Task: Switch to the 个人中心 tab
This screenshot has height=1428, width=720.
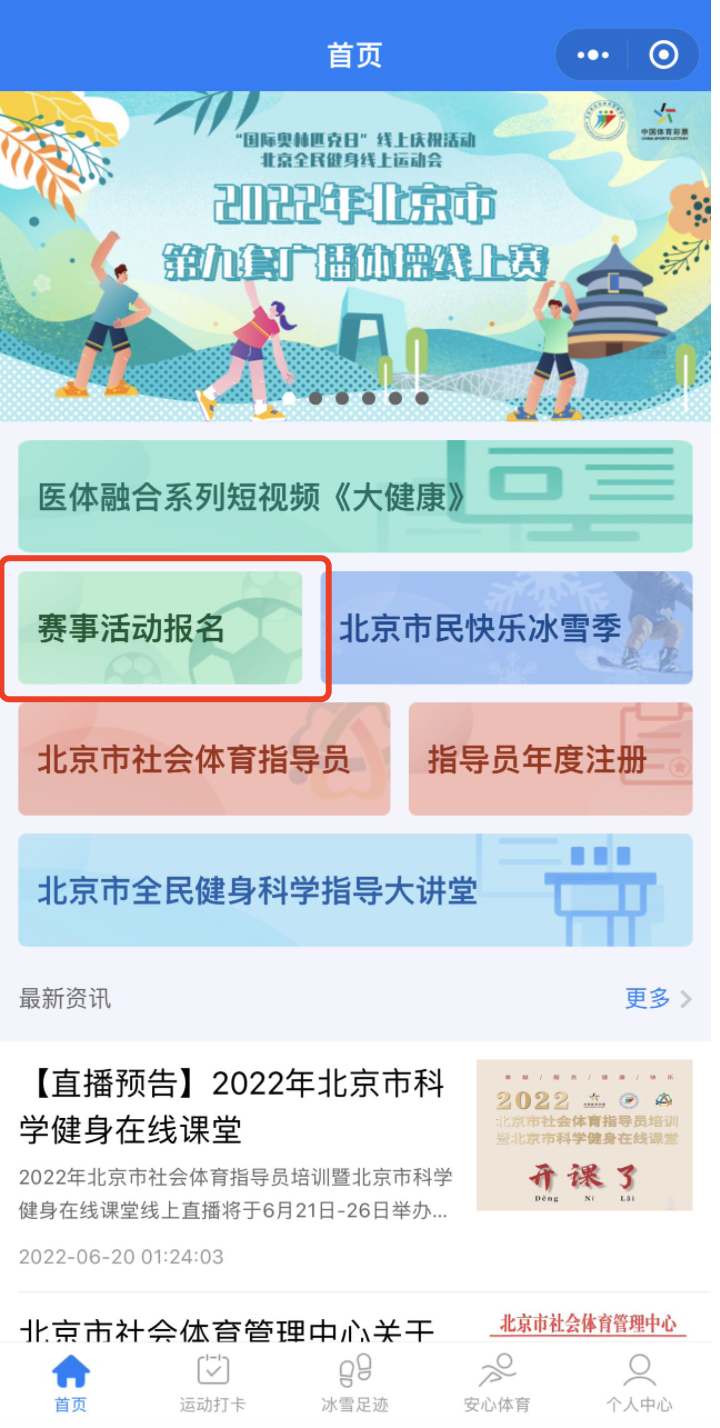Action: pyautogui.click(x=639, y=1383)
